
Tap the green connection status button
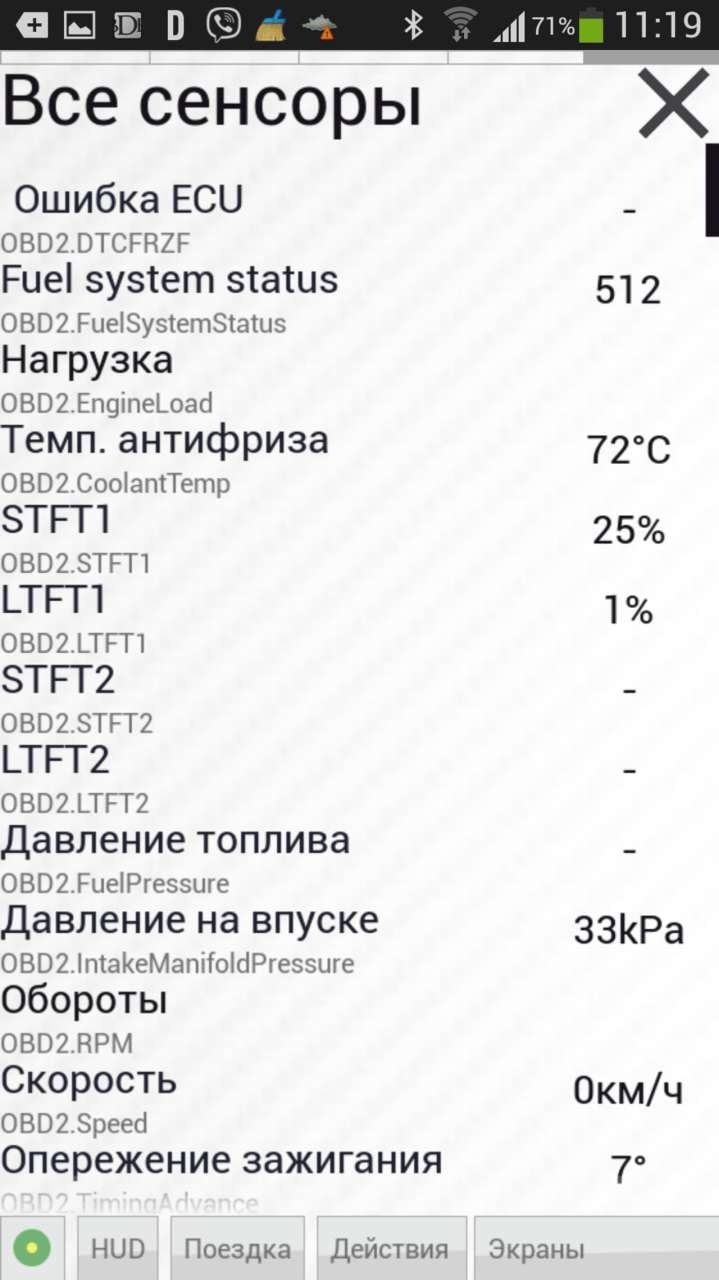[32, 1248]
